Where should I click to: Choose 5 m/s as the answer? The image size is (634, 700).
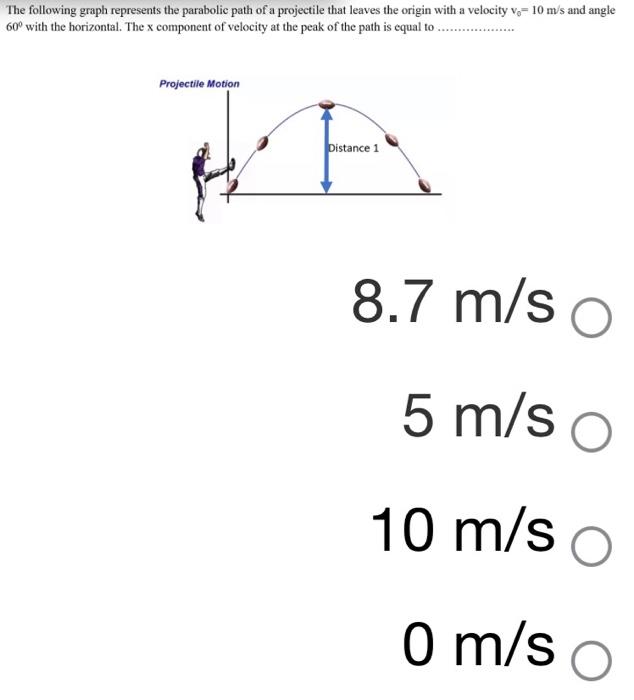591,433
